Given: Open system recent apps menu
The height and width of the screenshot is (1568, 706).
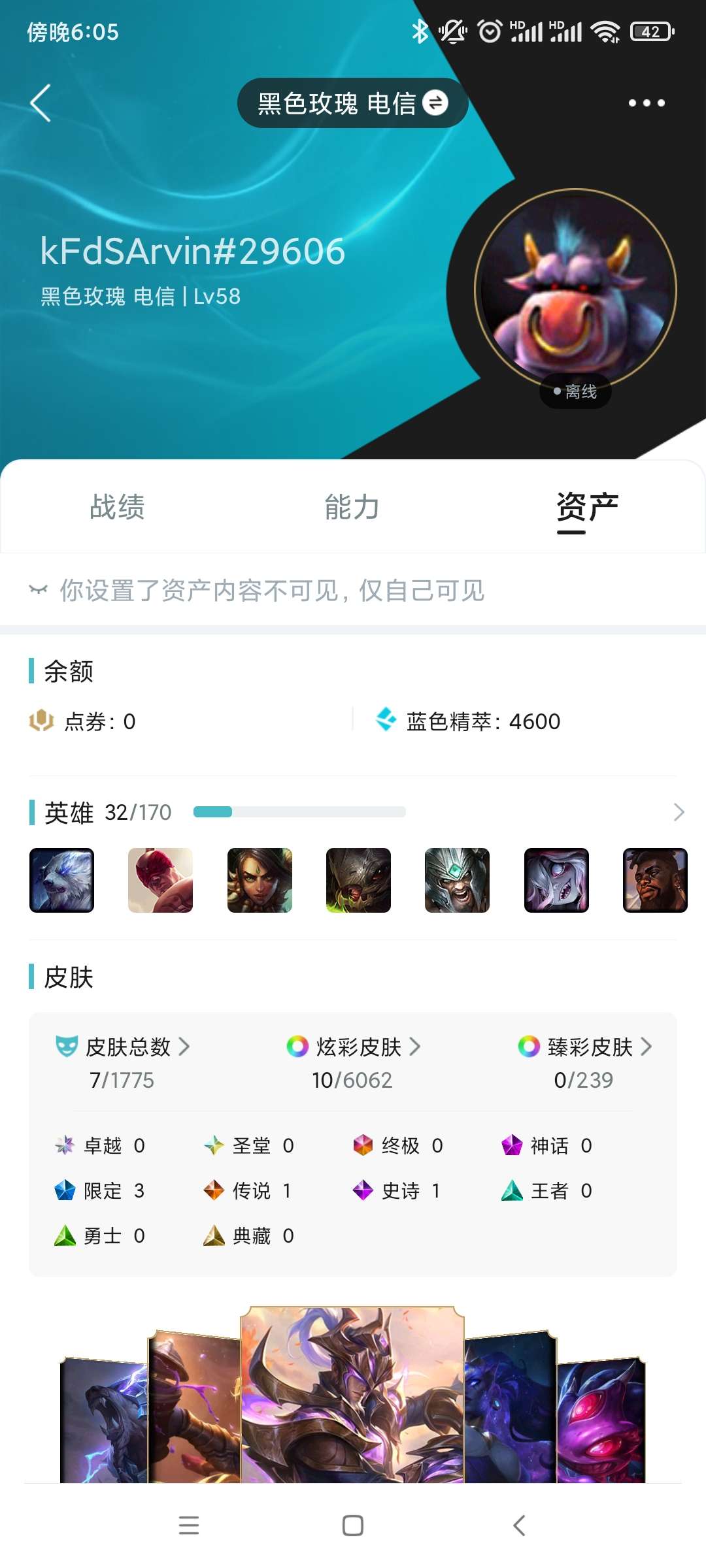Looking at the screenshot, I should [x=188, y=1526].
